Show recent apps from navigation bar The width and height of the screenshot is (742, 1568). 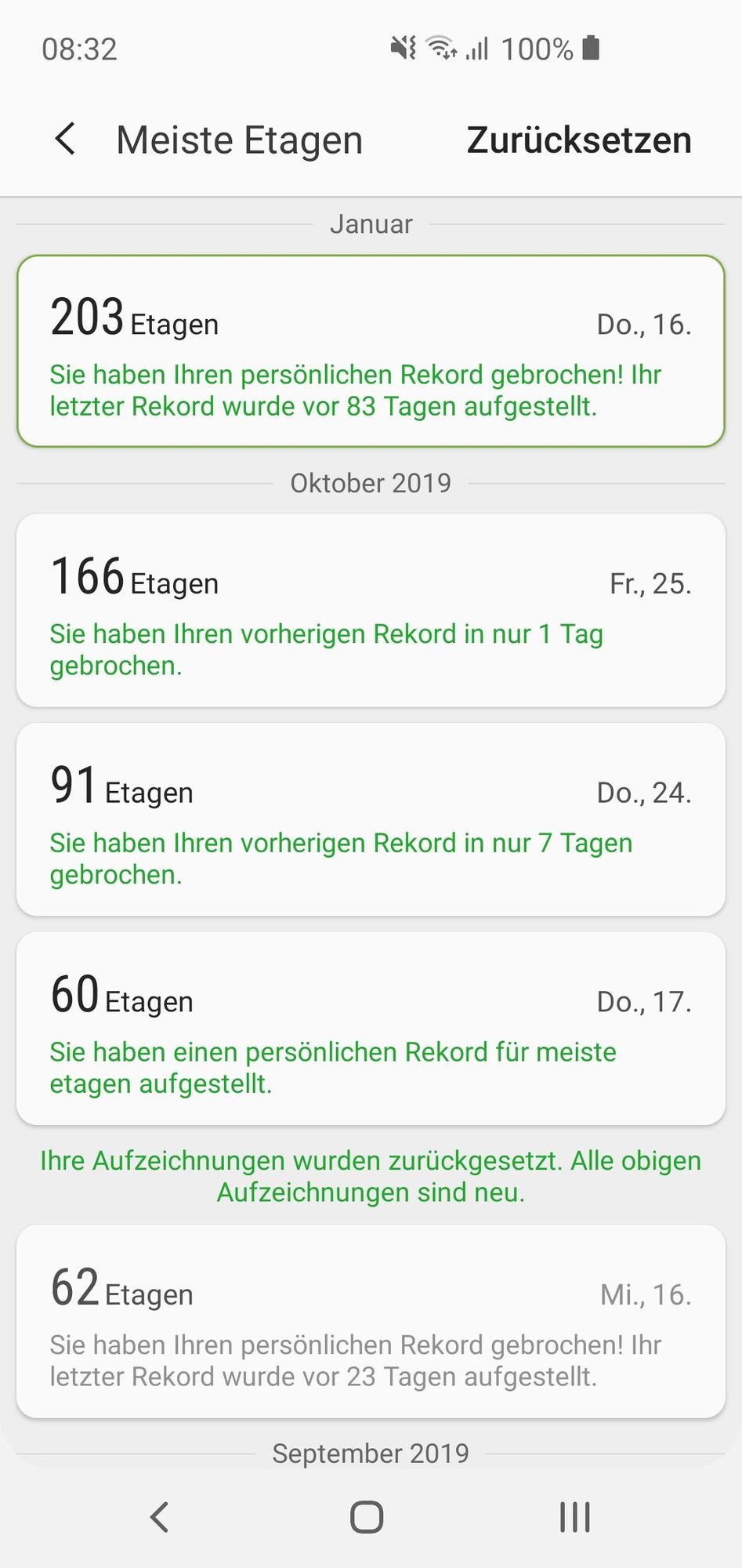(574, 1517)
